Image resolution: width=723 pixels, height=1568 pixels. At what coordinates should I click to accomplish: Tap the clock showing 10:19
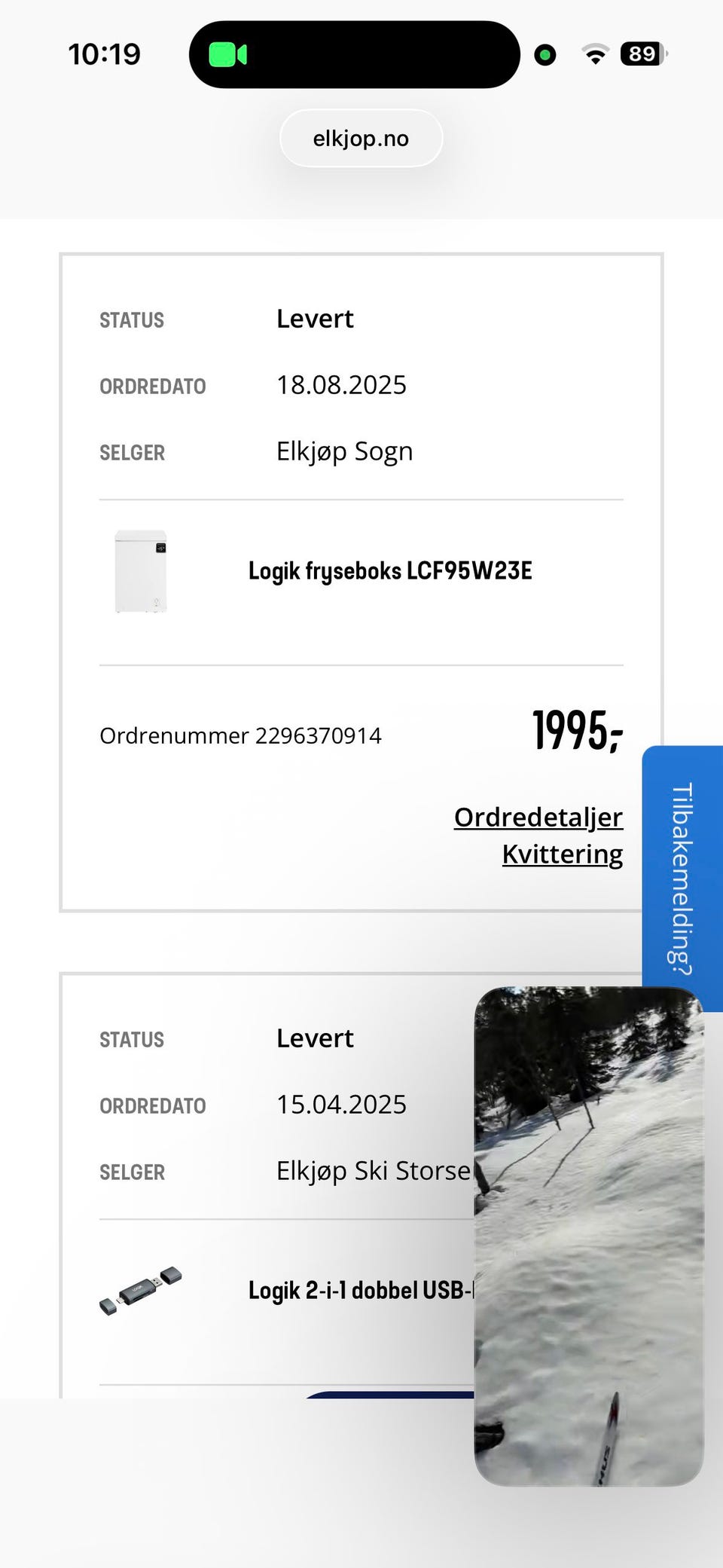click(x=105, y=53)
